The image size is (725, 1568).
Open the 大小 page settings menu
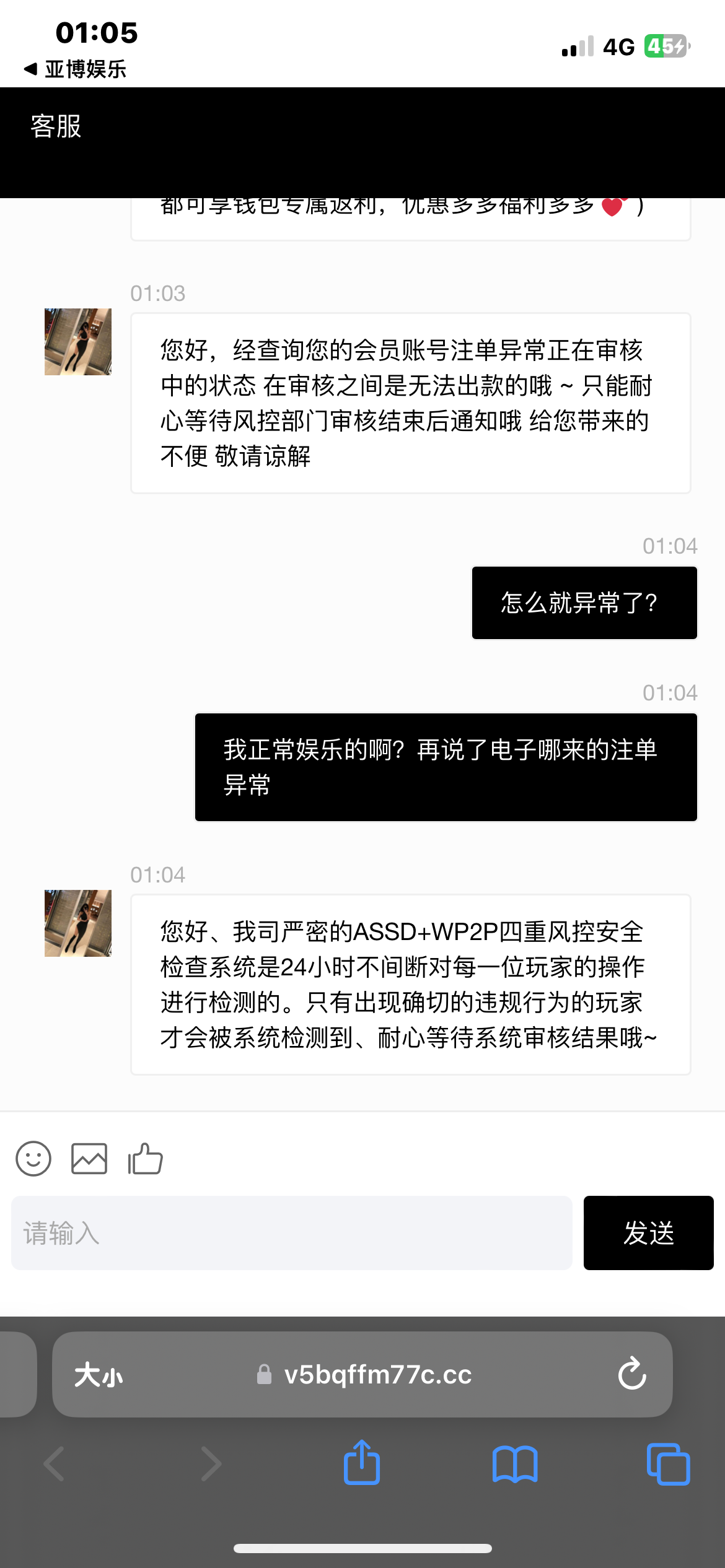click(x=99, y=1375)
